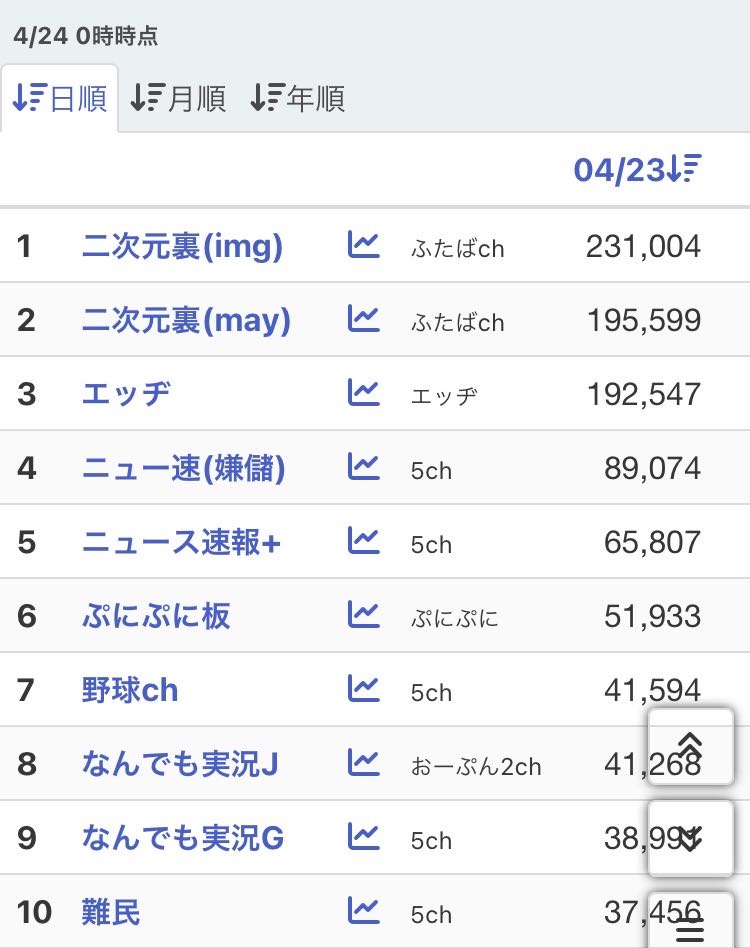Jump to the bottom of the page
The width and height of the screenshot is (750, 948).
pos(691,838)
